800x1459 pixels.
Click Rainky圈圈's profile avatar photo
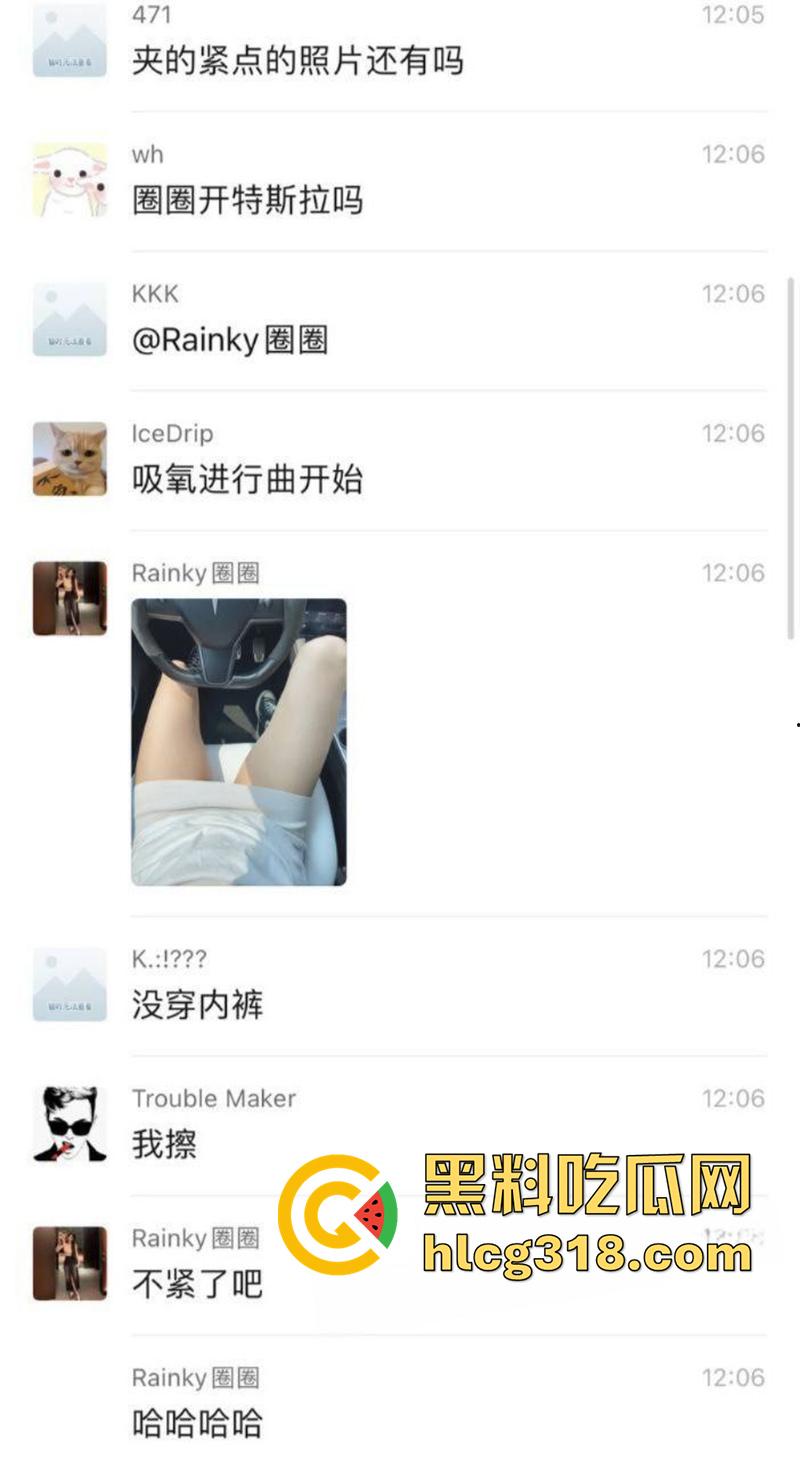(x=68, y=597)
